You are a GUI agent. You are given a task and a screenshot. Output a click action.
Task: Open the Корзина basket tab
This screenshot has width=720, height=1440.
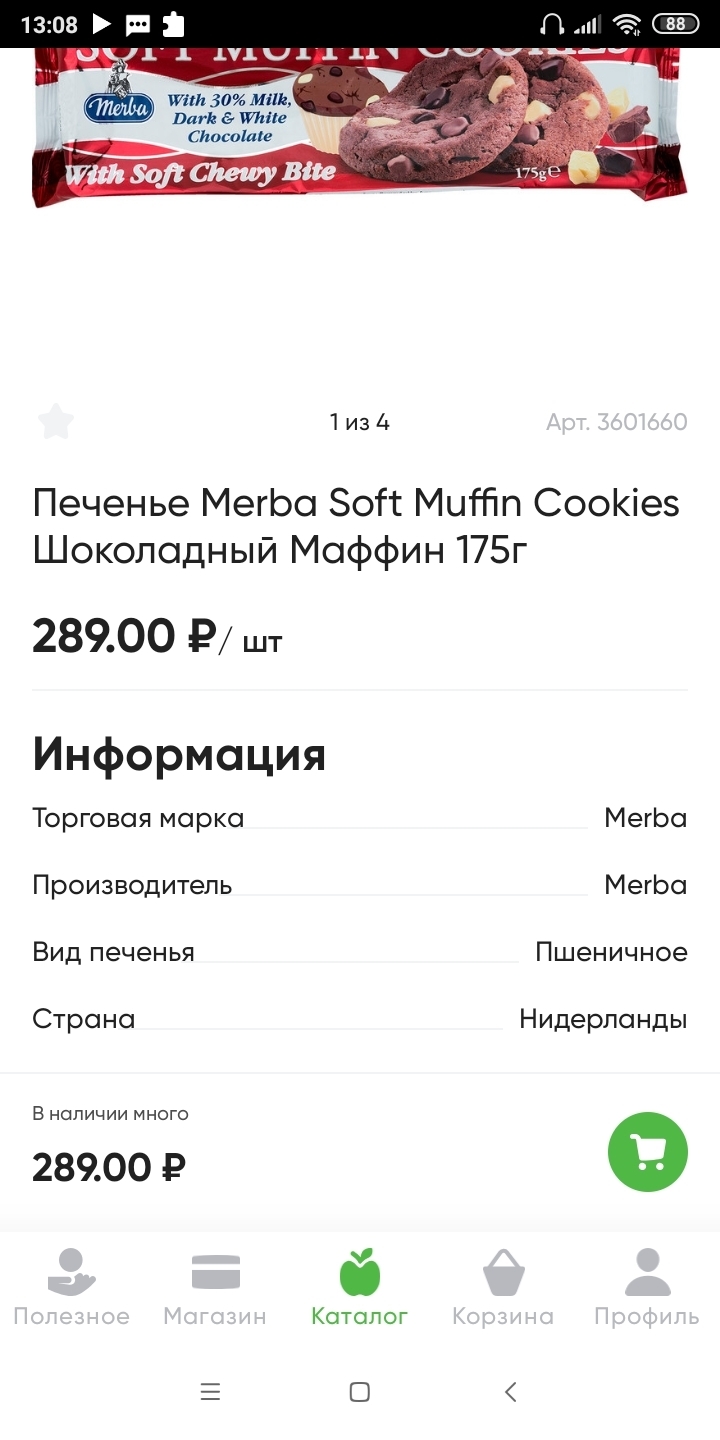(503, 1287)
